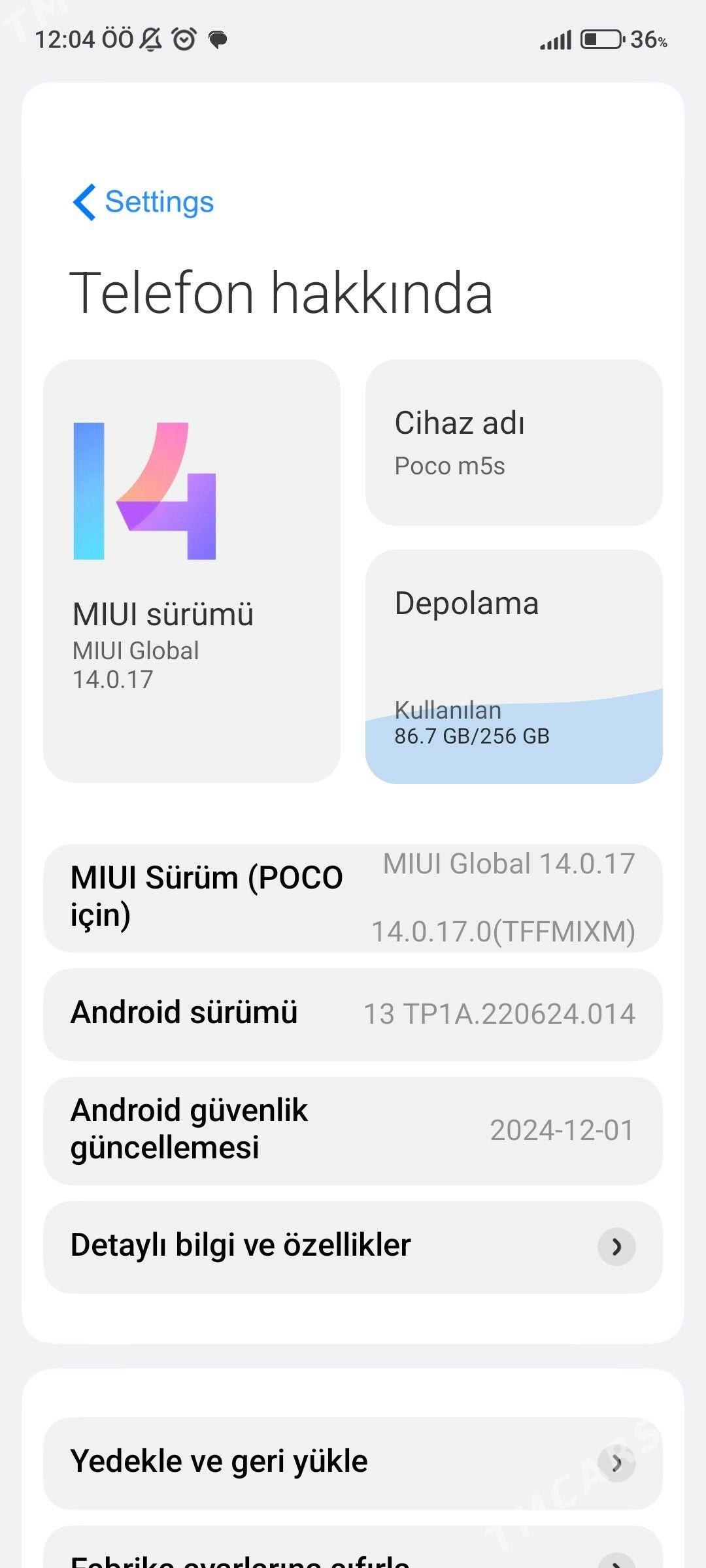
Task: Open the Cihaz adı card
Action: 513,442
